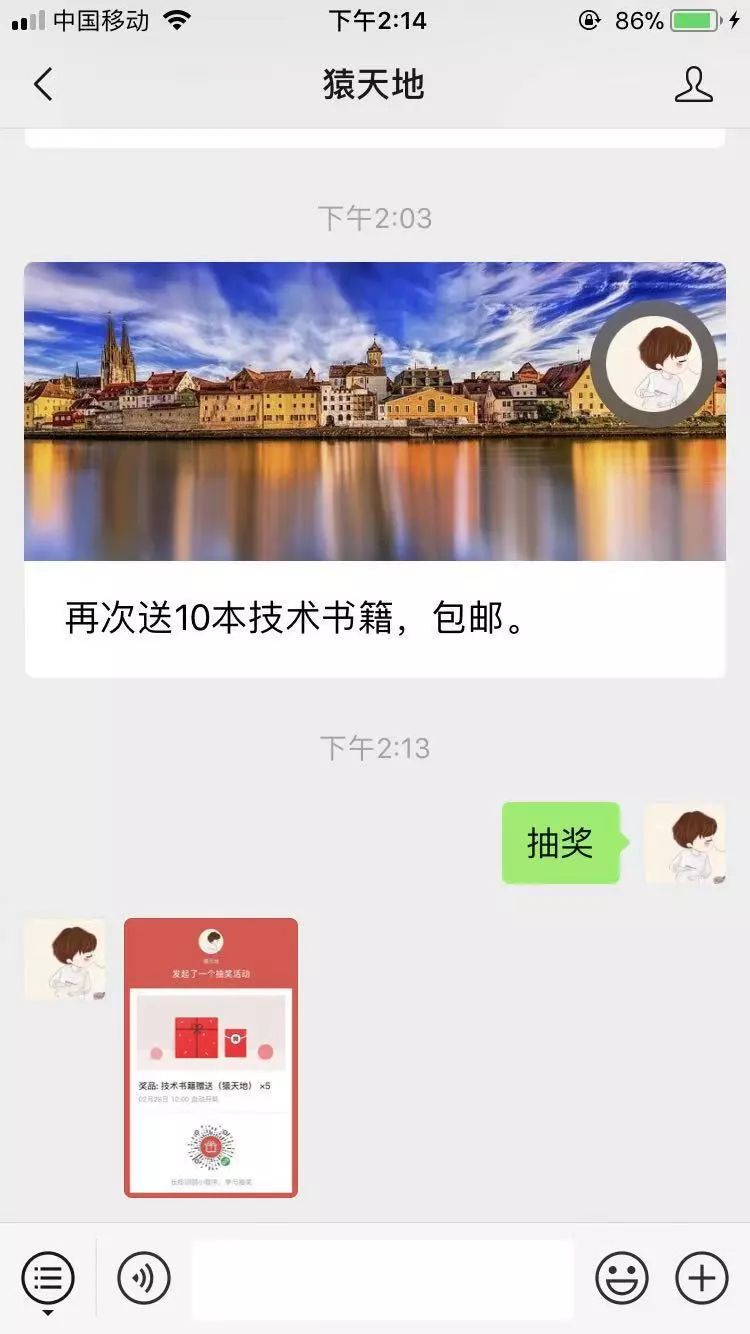The image size is (750, 1334).
Task: Tap the green 抽奖 message bubble
Action: click(x=560, y=843)
